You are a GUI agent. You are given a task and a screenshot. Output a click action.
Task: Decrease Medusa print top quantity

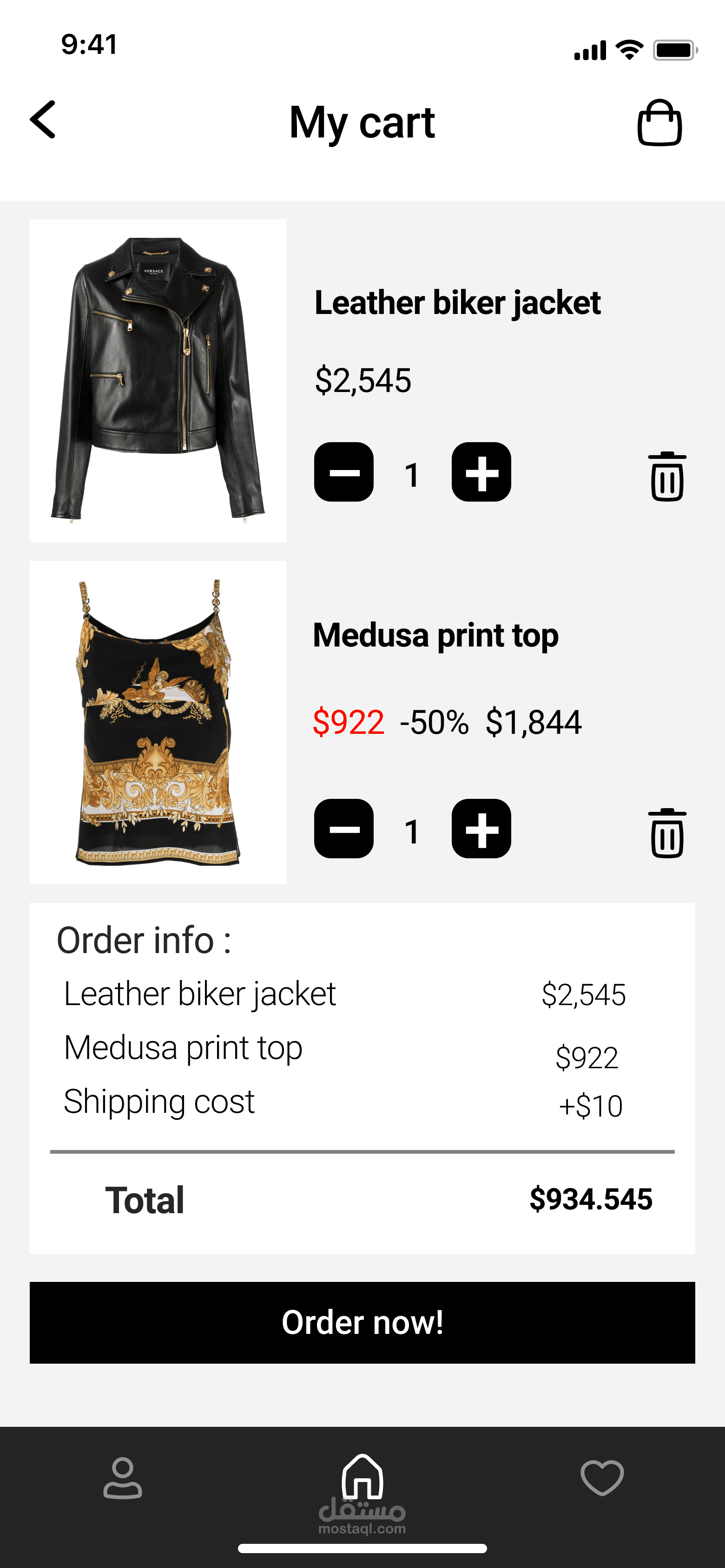coord(343,829)
